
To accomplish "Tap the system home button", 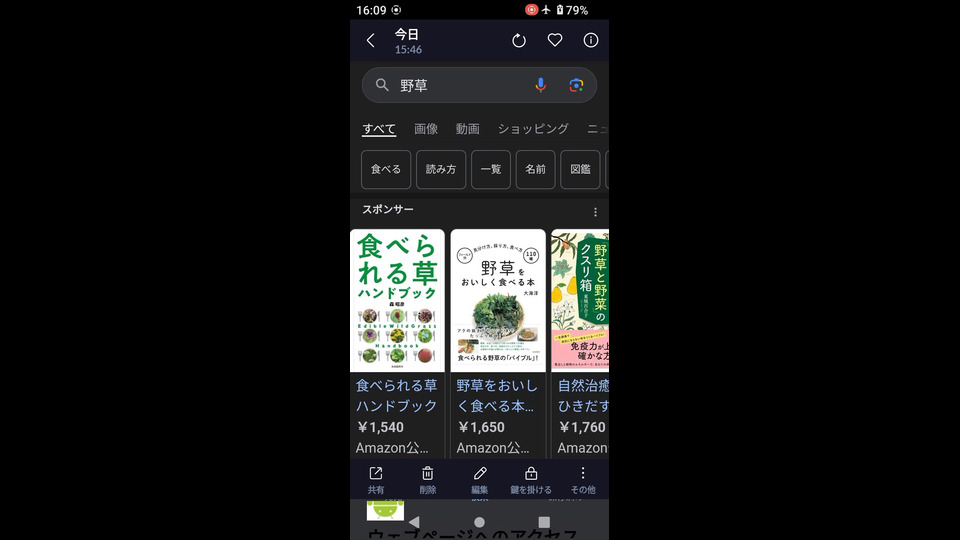I will click(x=479, y=522).
